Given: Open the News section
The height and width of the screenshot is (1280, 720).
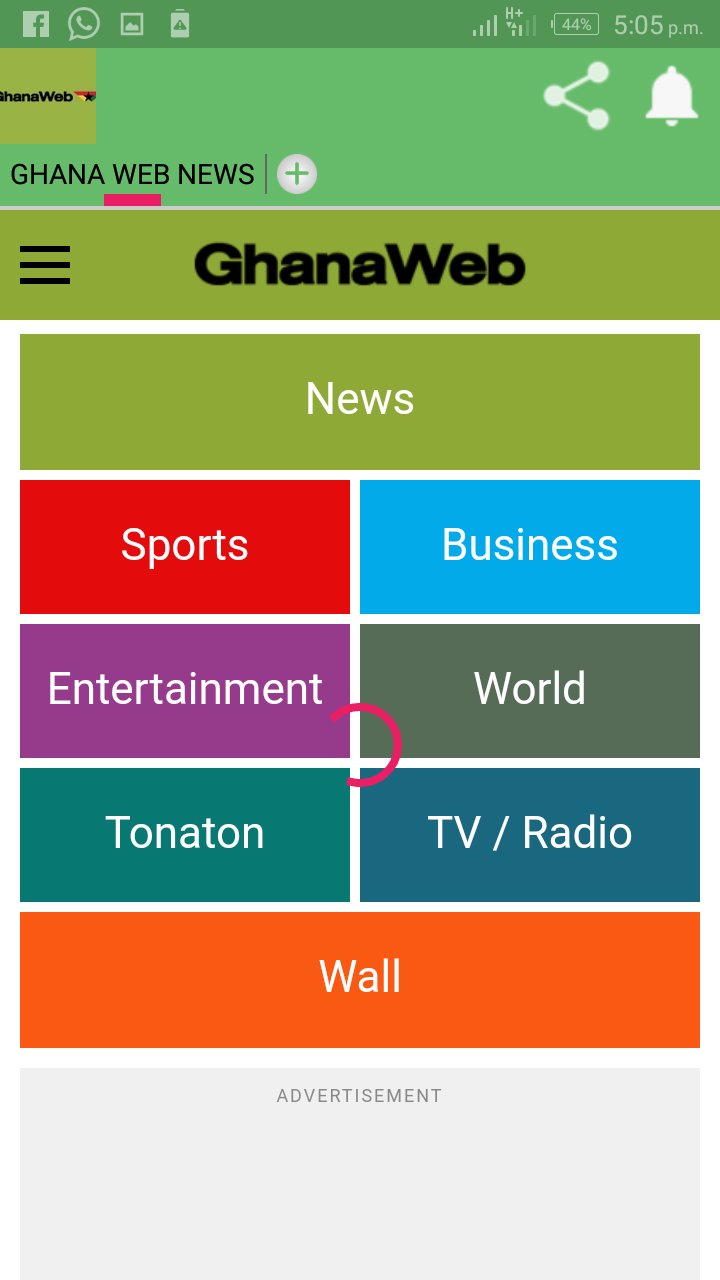Looking at the screenshot, I should pos(360,400).
